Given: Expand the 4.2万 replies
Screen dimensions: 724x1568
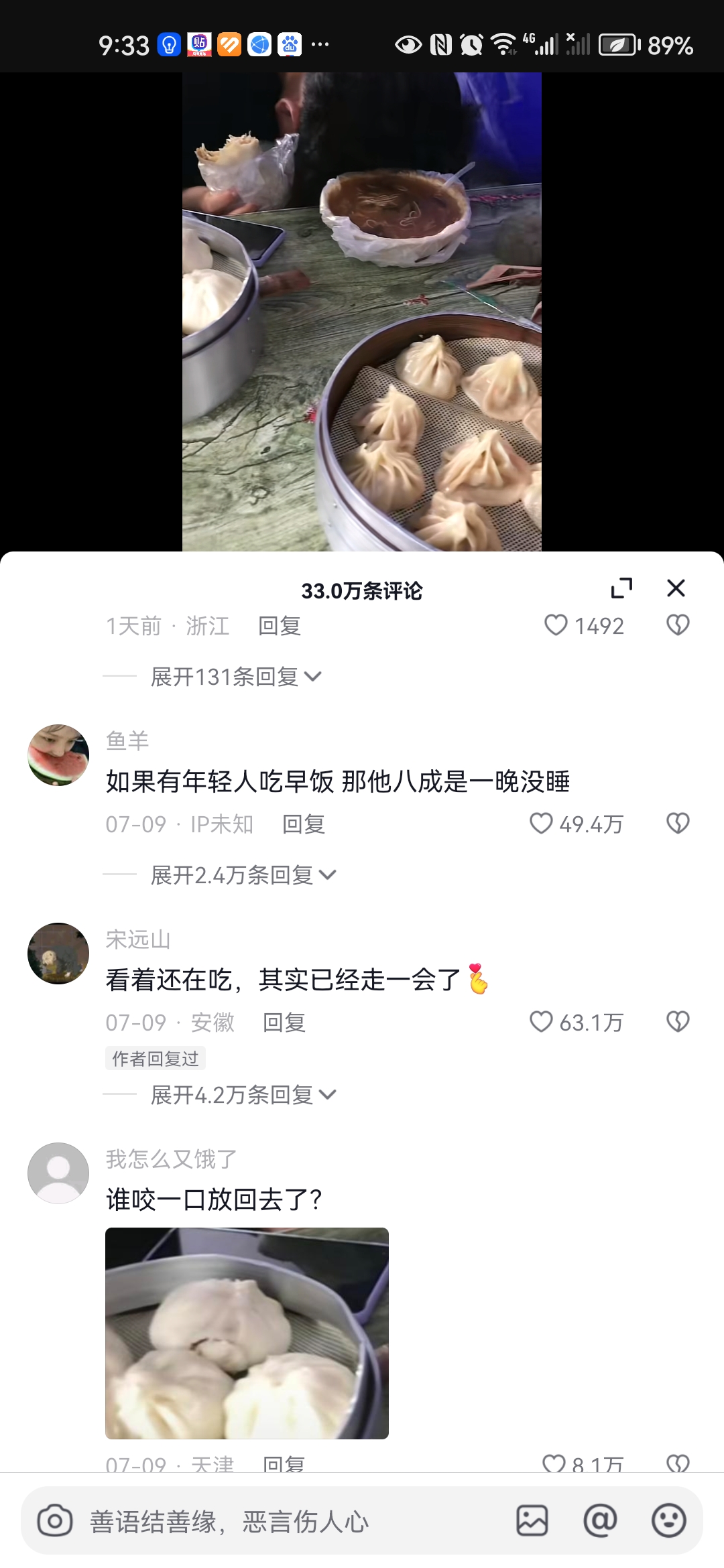Looking at the screenshot, I should point(243,1095).
